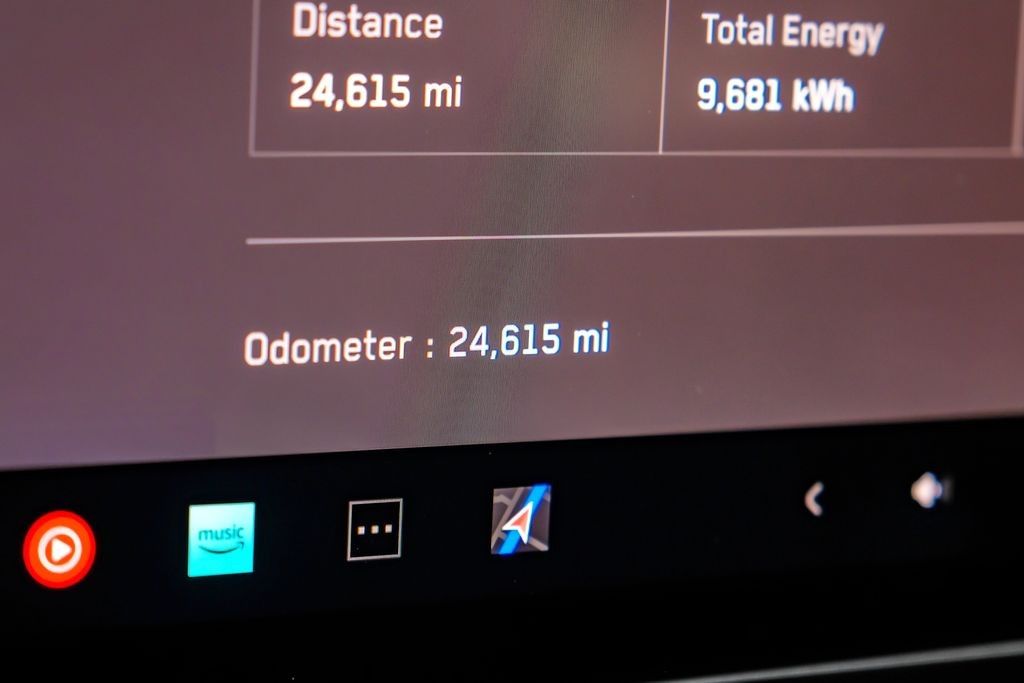Open the all apps three-dots button
The height and width of the screenshot is (683, 1024).
click(x=374, y=529)
